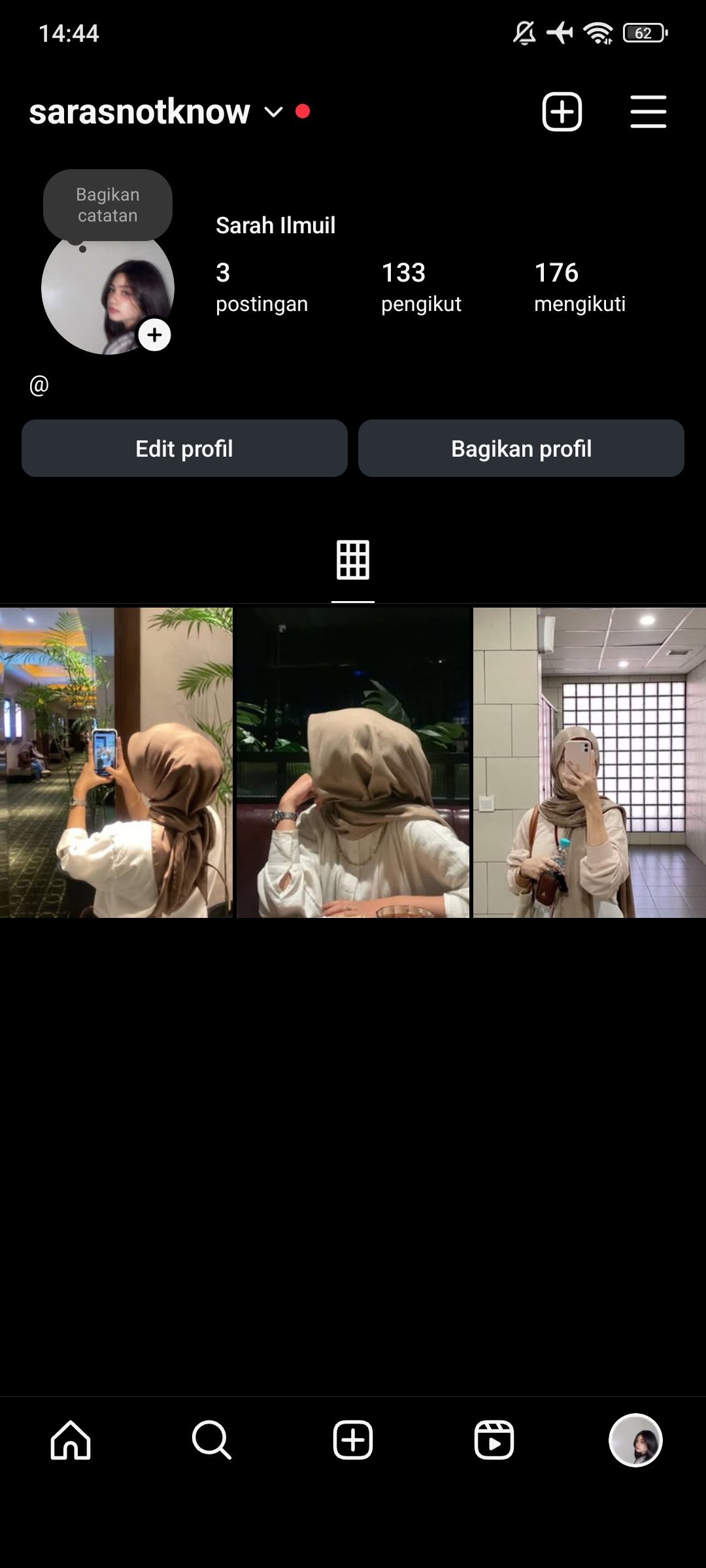Open the mirror selfie post by the glass-block window

point(590,762)
